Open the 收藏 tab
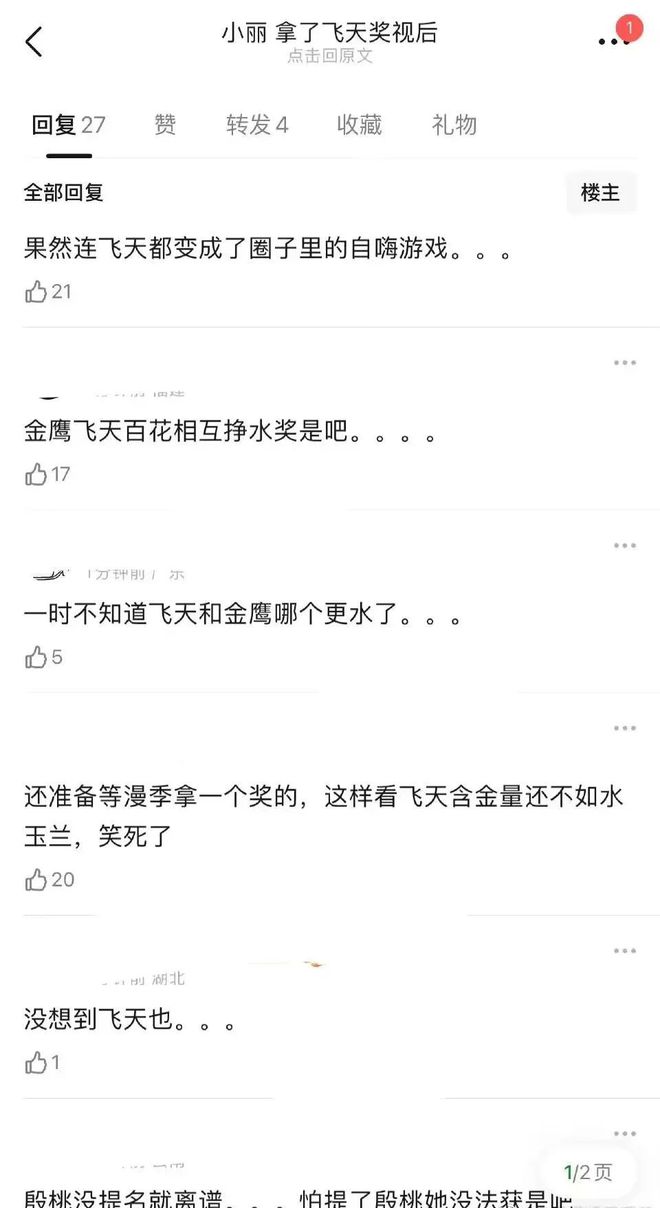660x1208 pixels. pos(359,125)
